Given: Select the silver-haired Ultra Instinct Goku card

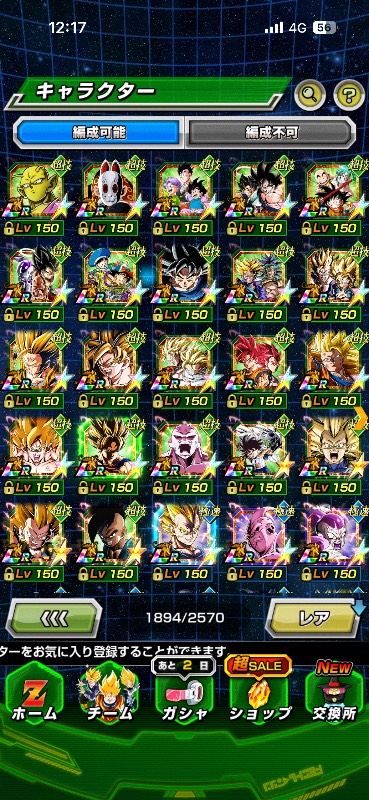Looking at the screenshot, I should (x=184, y=284).
